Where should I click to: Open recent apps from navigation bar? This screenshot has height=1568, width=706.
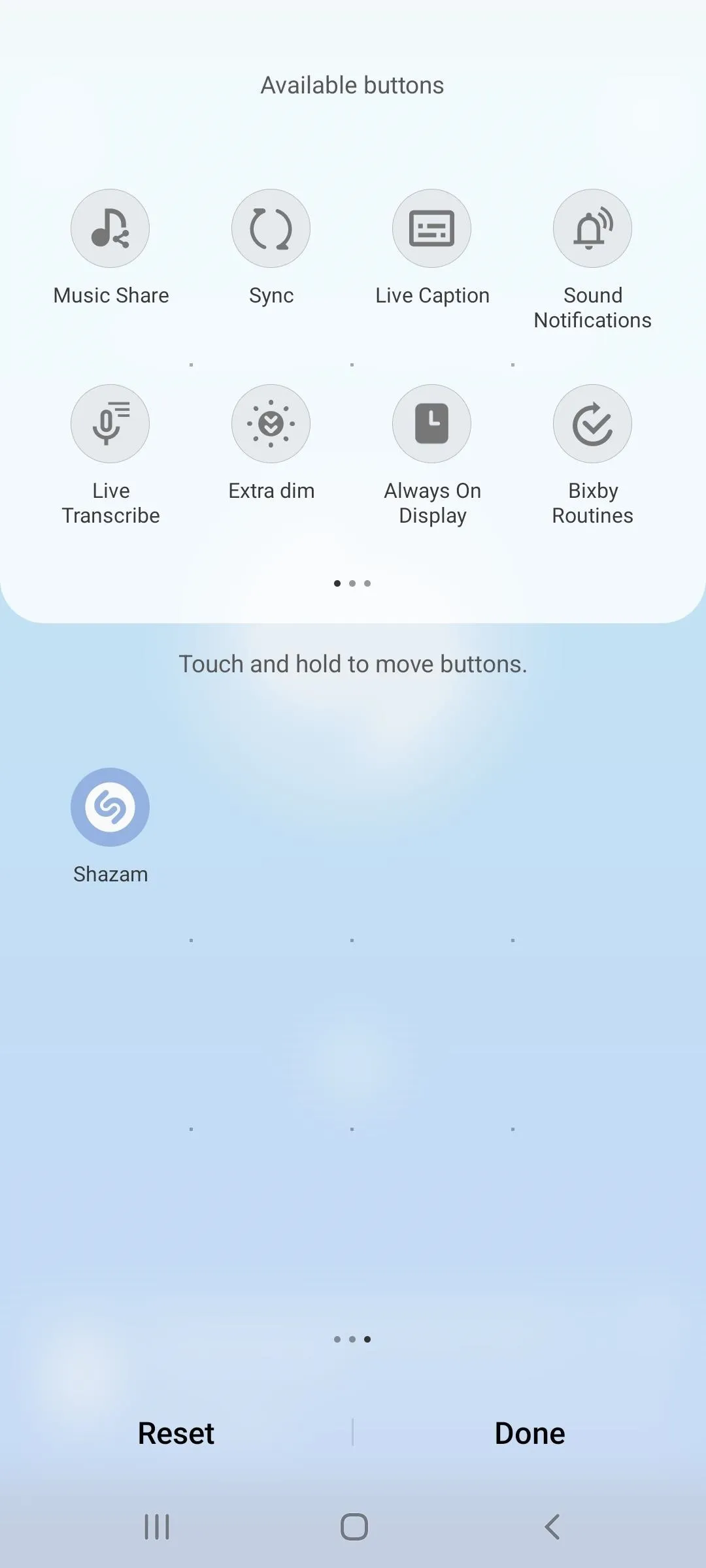tap(157, 1527)
